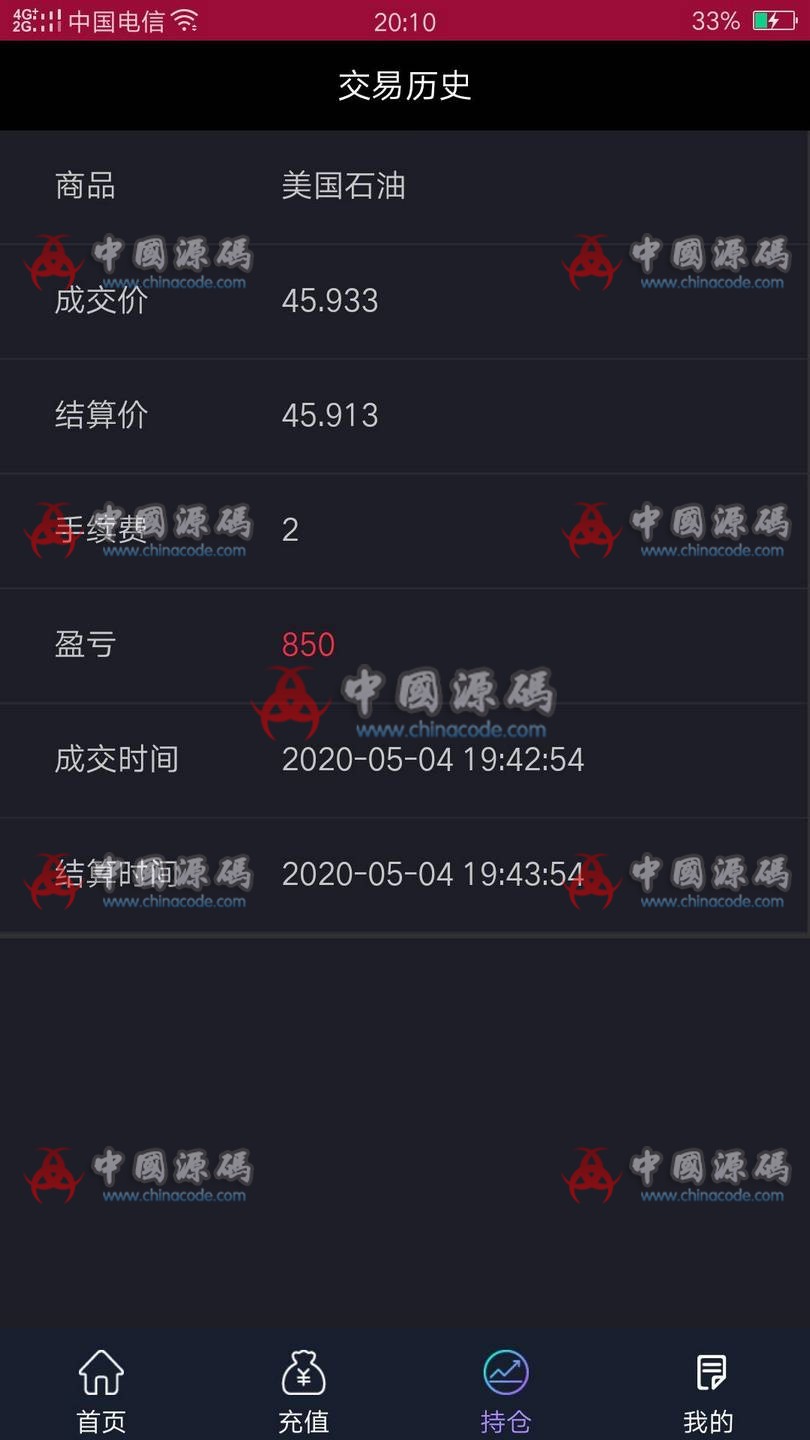This screenshot has height=1440, width=810.
Task: Select the 美国石油 commodity name
Action: [345, 186]
